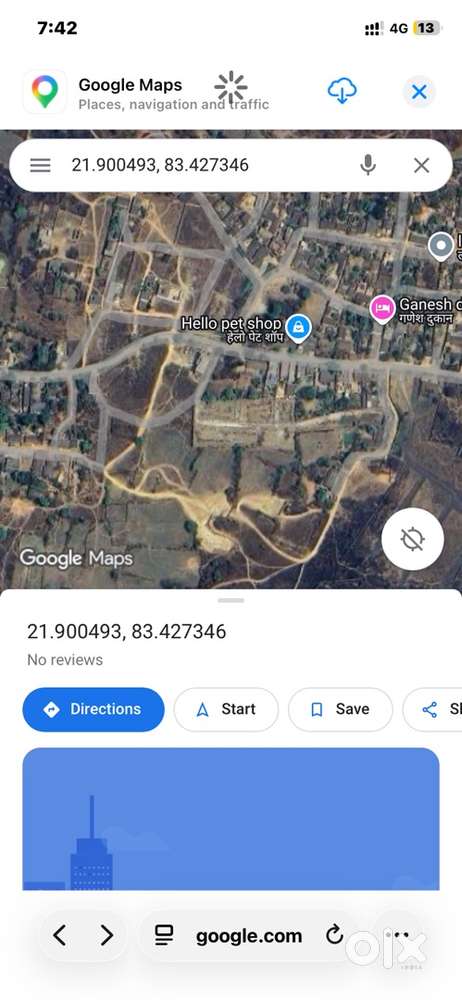Go back to the previous browser page

click(x=59, y=936)
